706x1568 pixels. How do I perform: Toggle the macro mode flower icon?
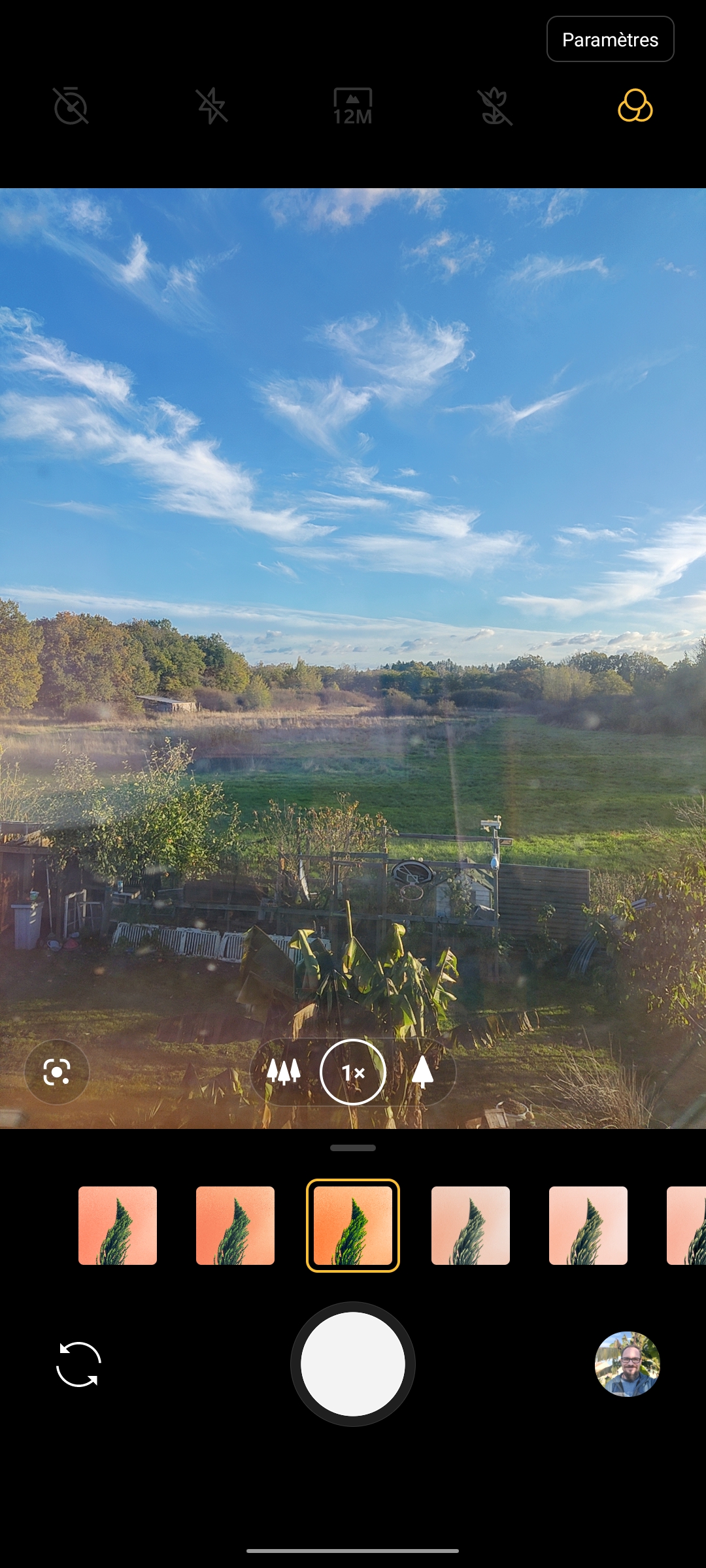click(x=494, y=106)
